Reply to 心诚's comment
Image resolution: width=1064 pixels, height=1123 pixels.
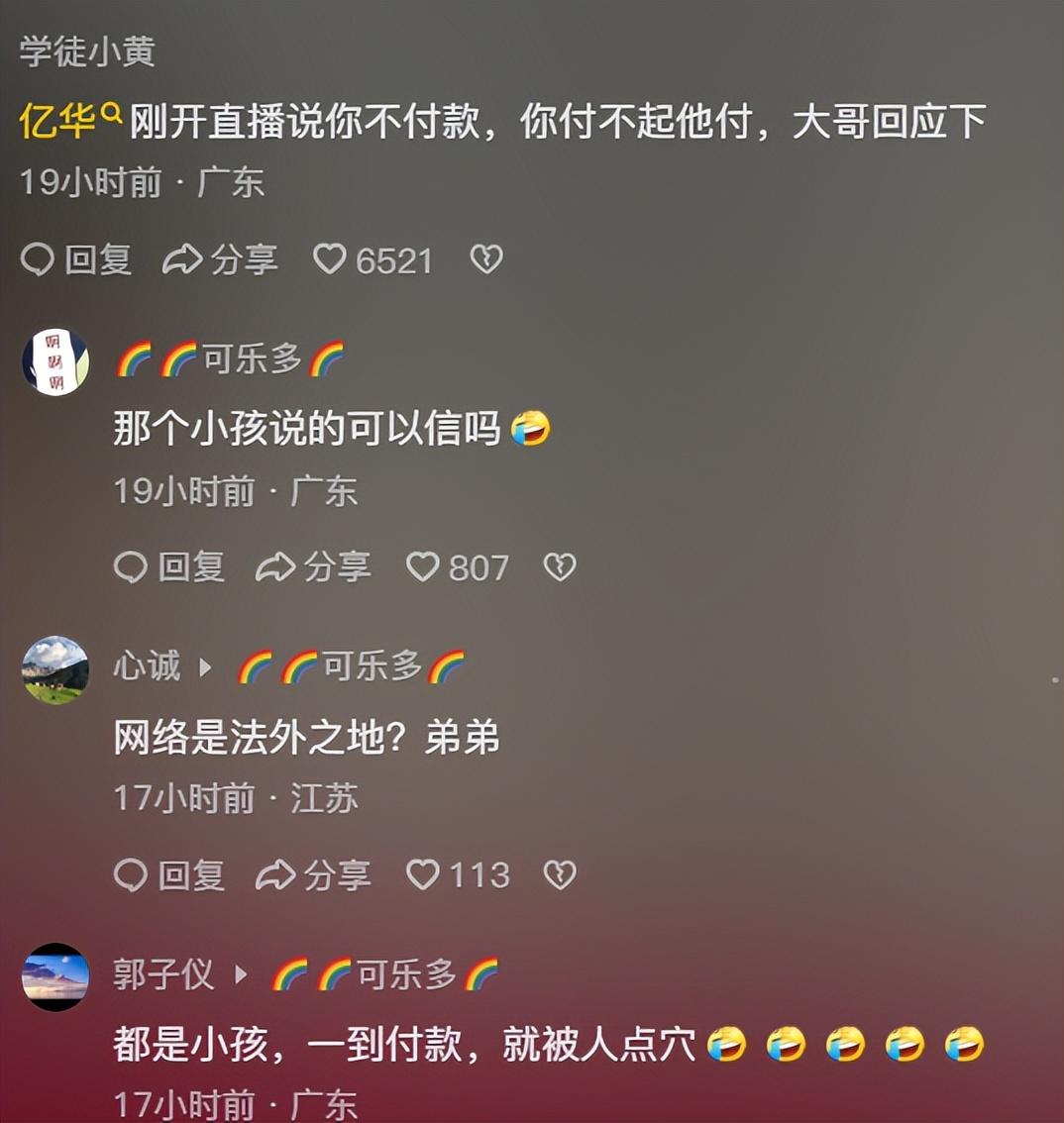pyautogui.click(x=169, y=875)
